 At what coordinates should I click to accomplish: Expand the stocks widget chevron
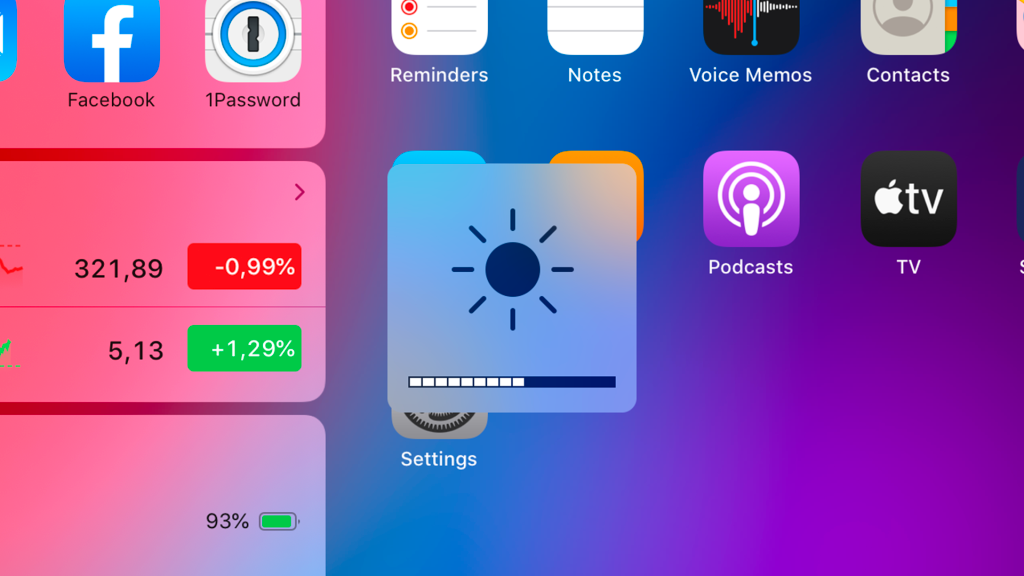coord(299,192)
